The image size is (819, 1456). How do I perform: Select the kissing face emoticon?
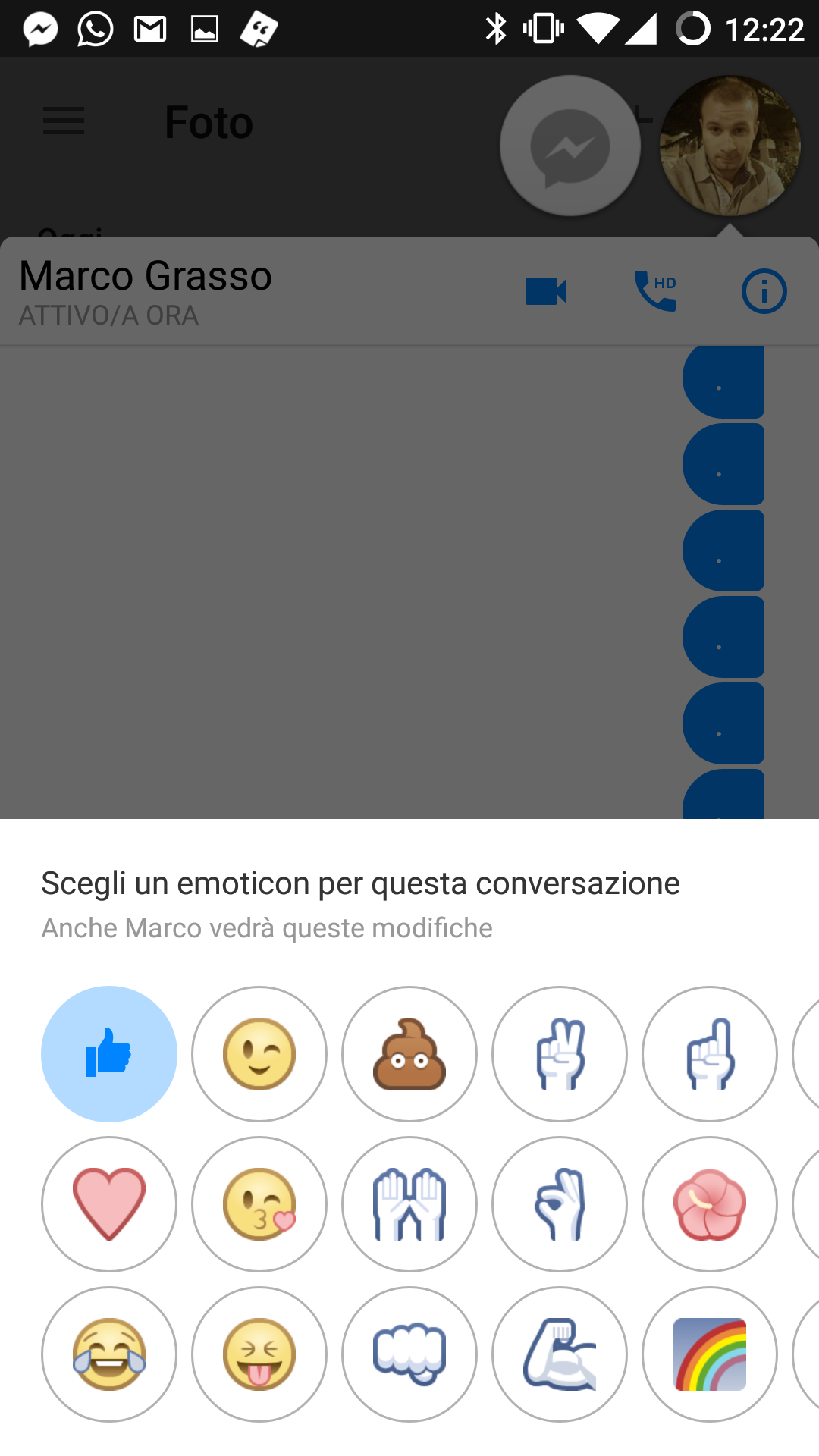tap(259, 1203)
